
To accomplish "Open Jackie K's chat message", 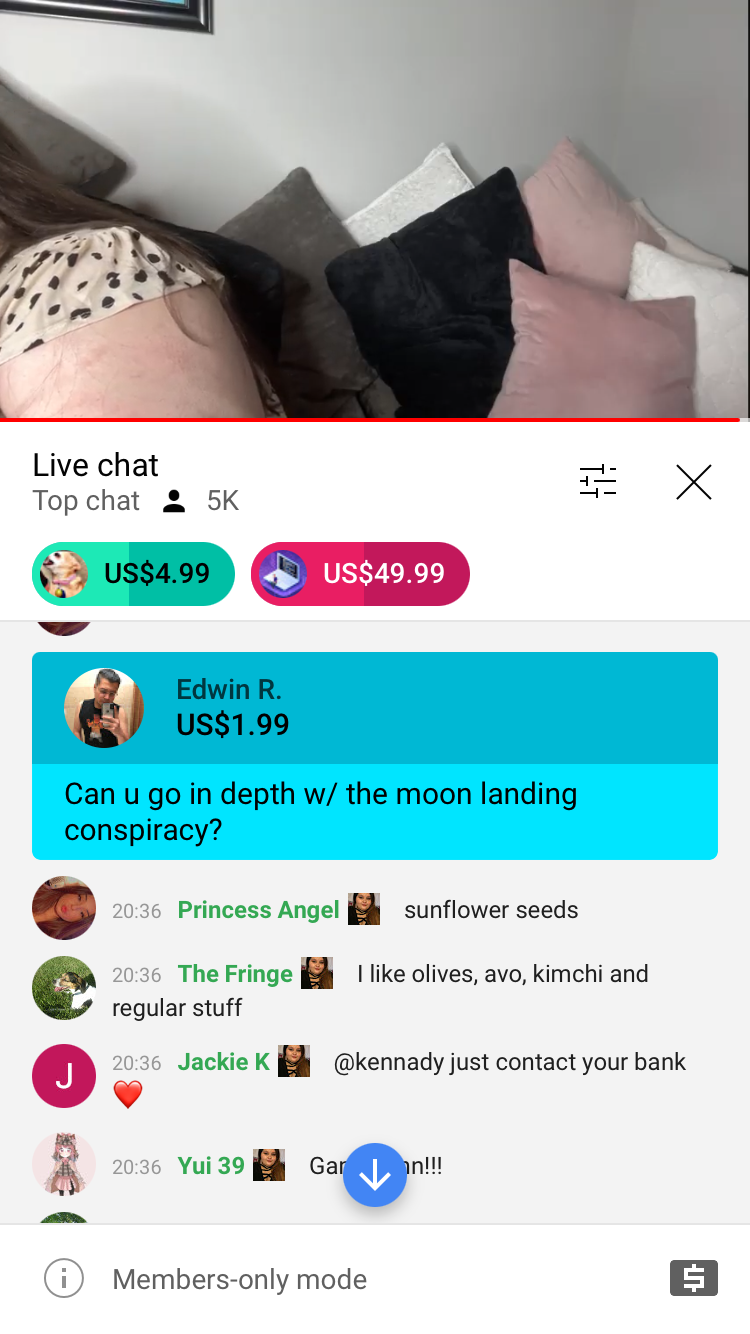I will point(375,1078).
